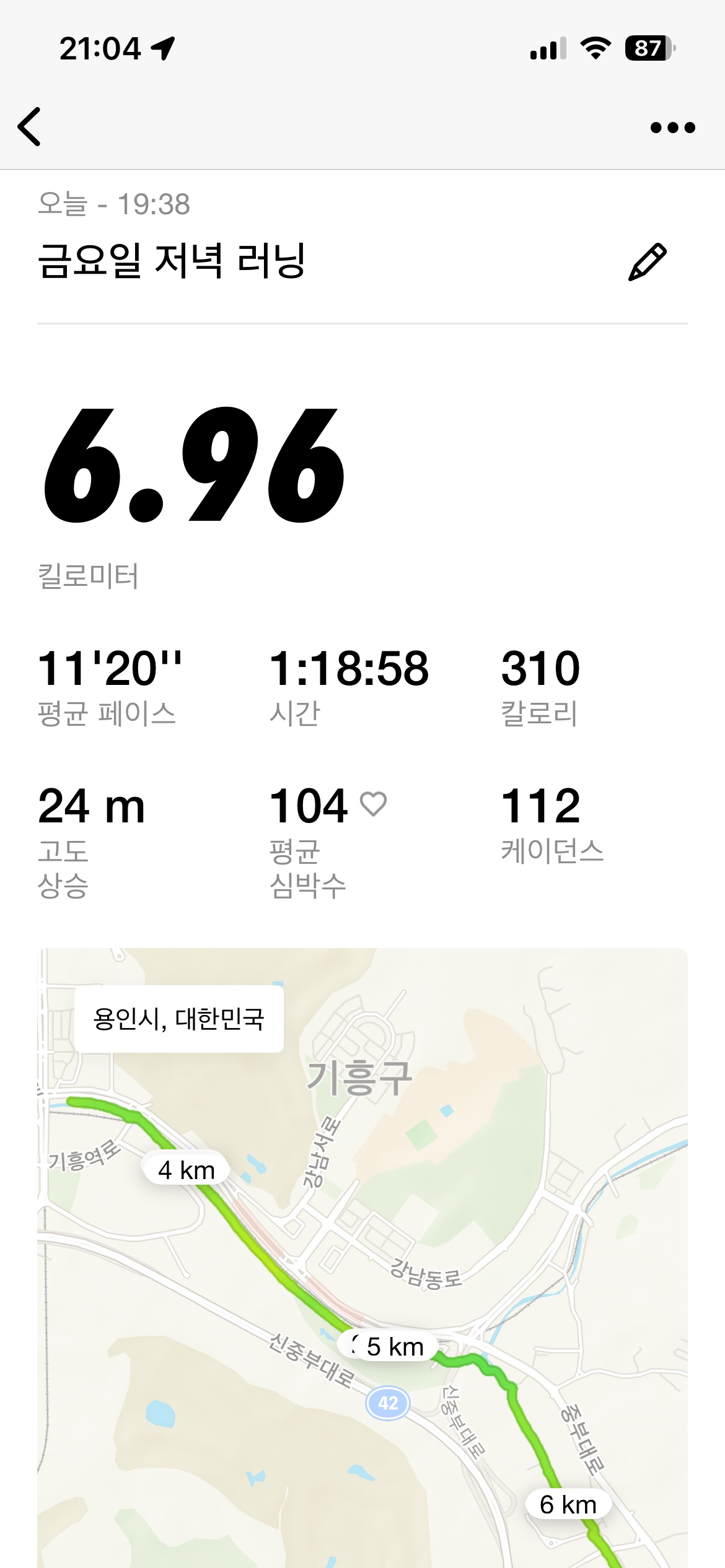Screen dimensions: 725x1568
Task: Toggle the heart rate favorite marker
Action: 372,805
